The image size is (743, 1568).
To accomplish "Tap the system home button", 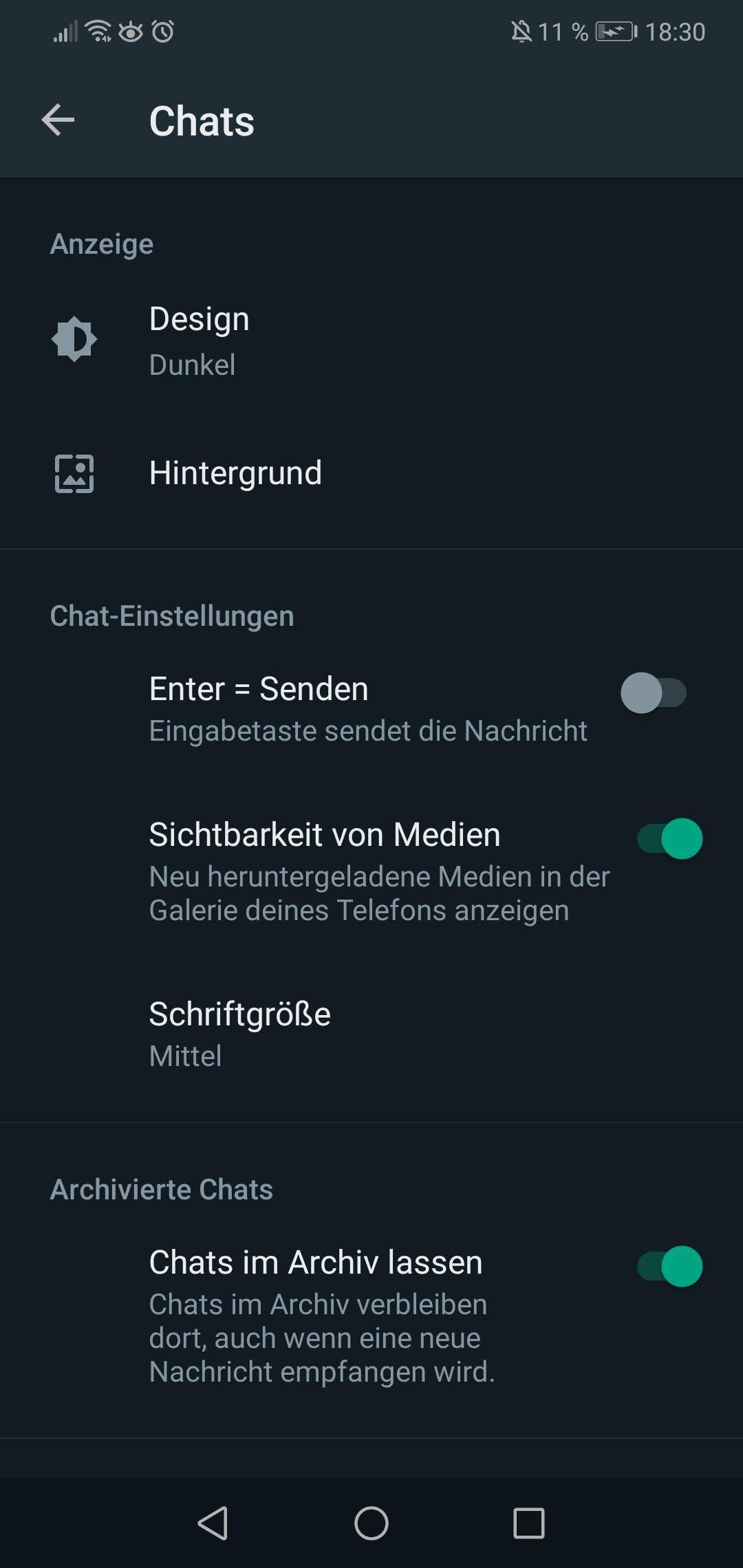I will 371,1523.
